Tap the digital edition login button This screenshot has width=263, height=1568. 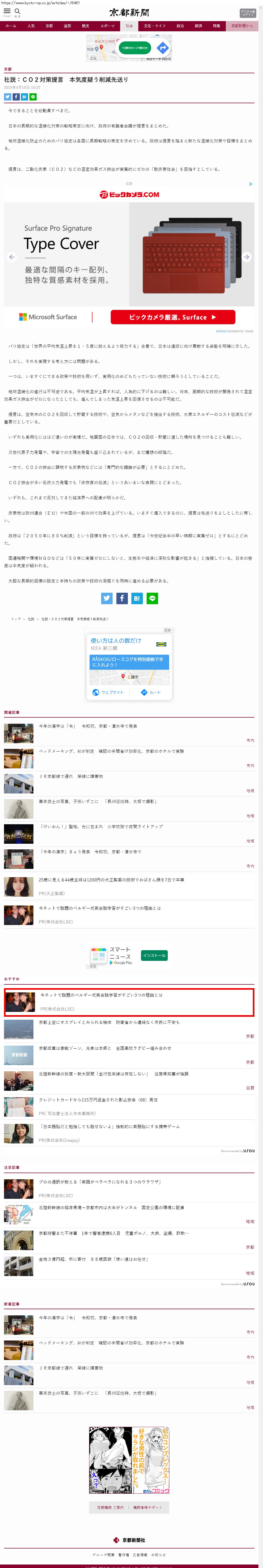click(248, 12)
